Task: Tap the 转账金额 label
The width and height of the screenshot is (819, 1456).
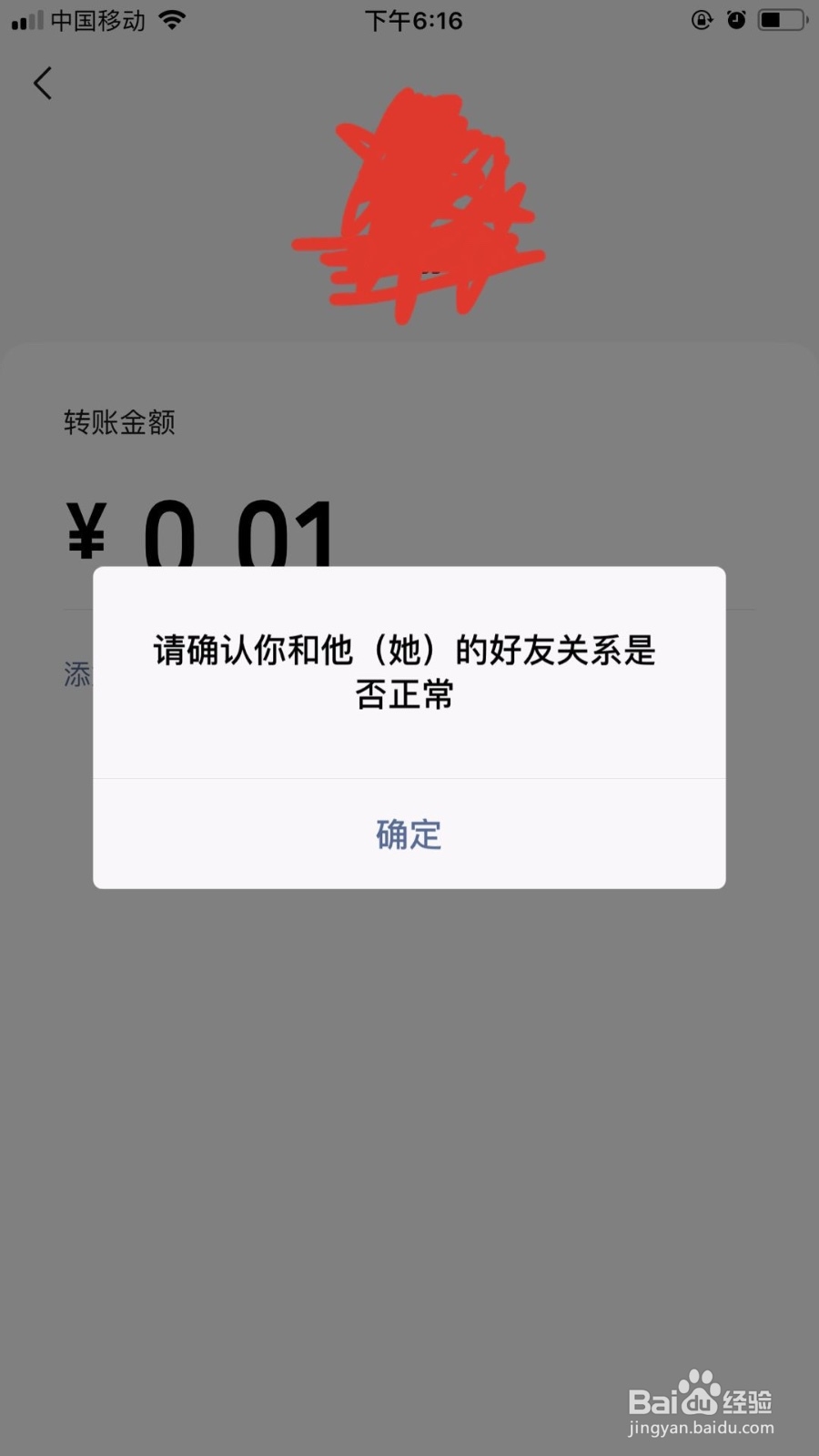Action: [119, 423]
